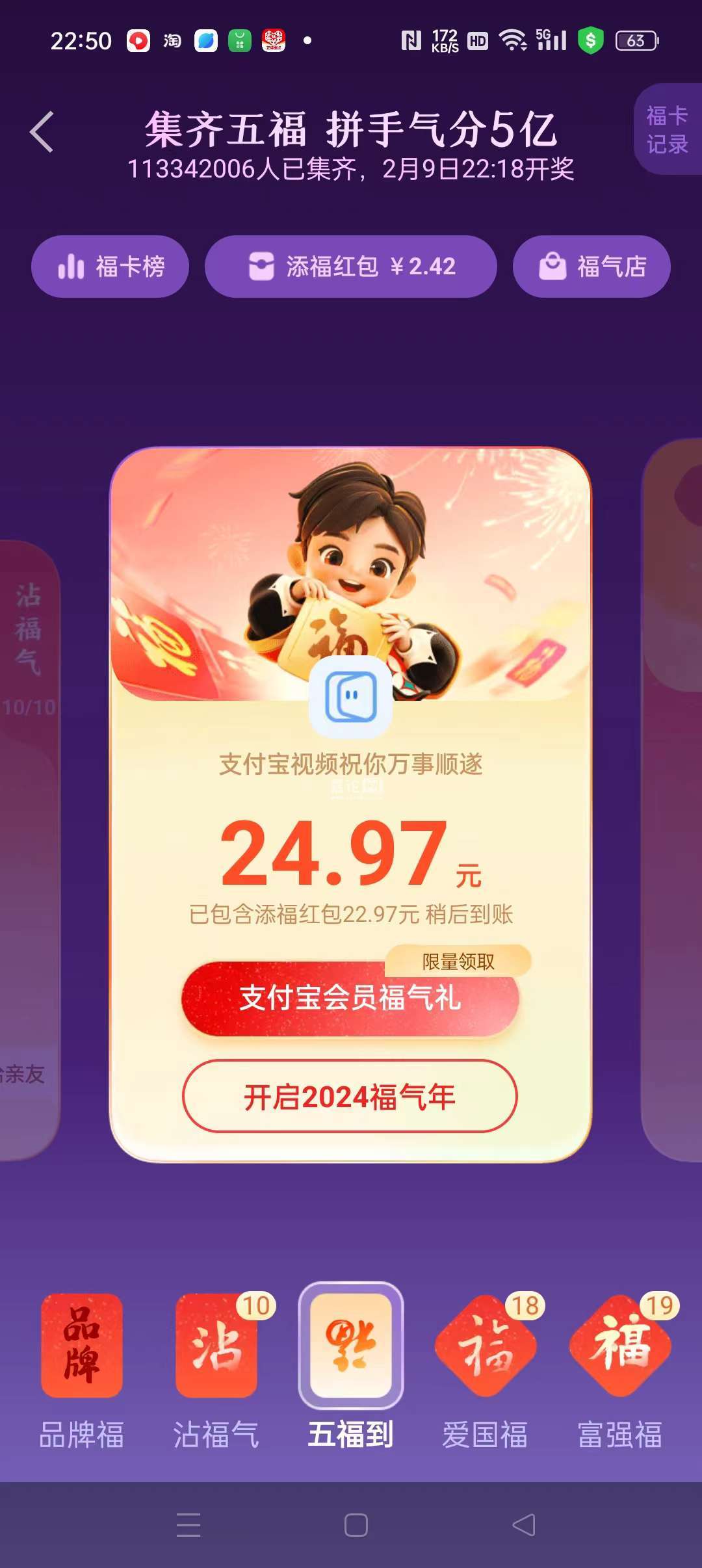Tap the system back triangle
The height and width of the screenshot is (1568, 702).
(x=524, y=1524)
